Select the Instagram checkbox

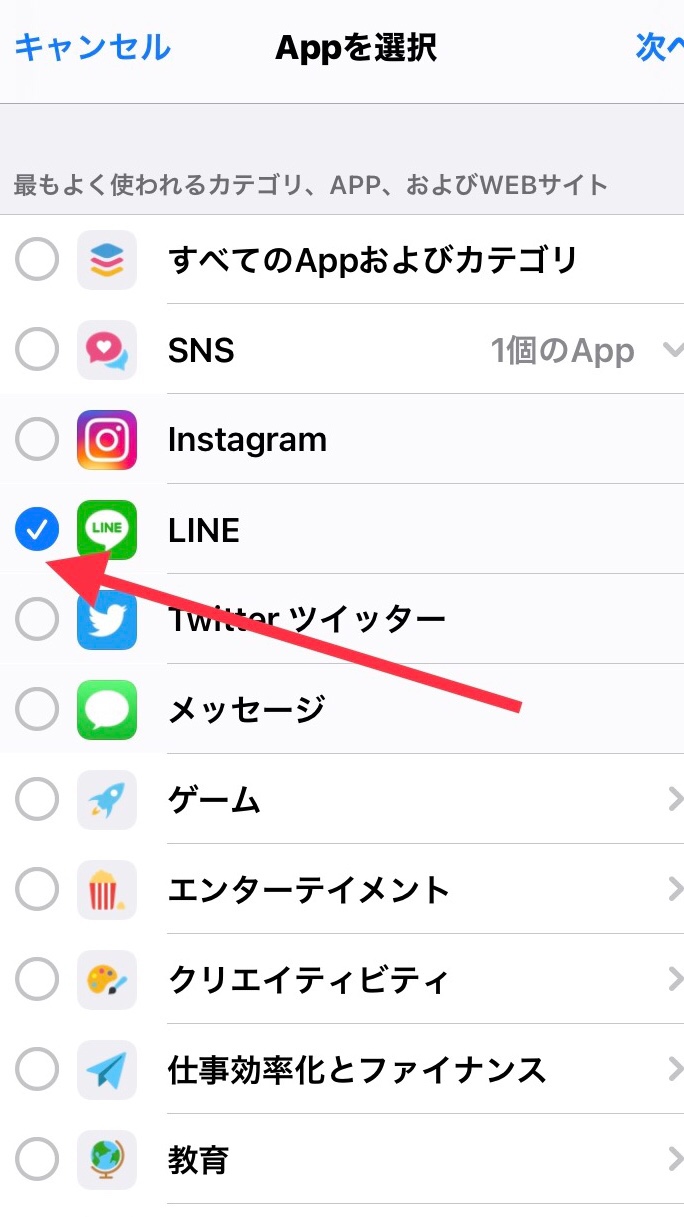click(37, 440)
